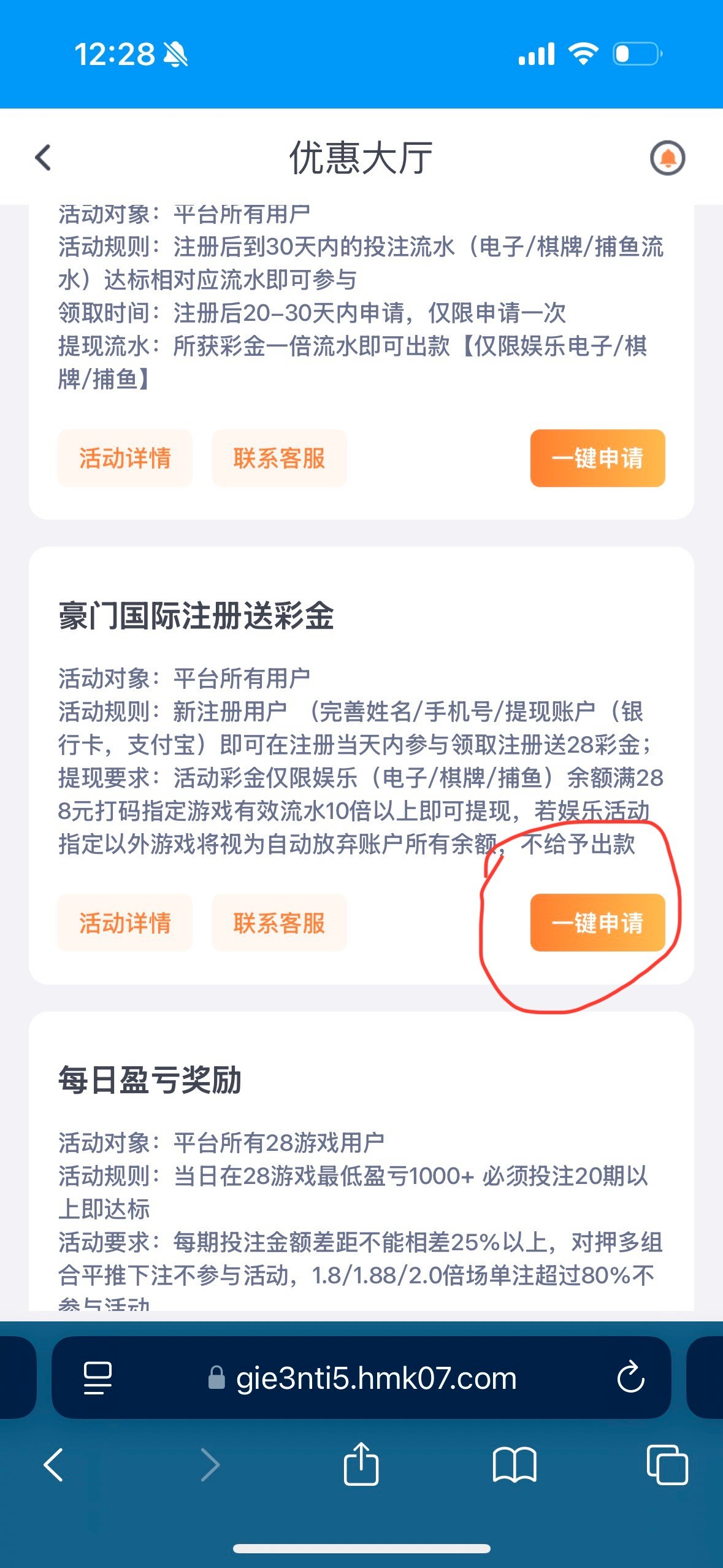
Task: Navigate back in Safari browser history
Action: [54, 1465]
